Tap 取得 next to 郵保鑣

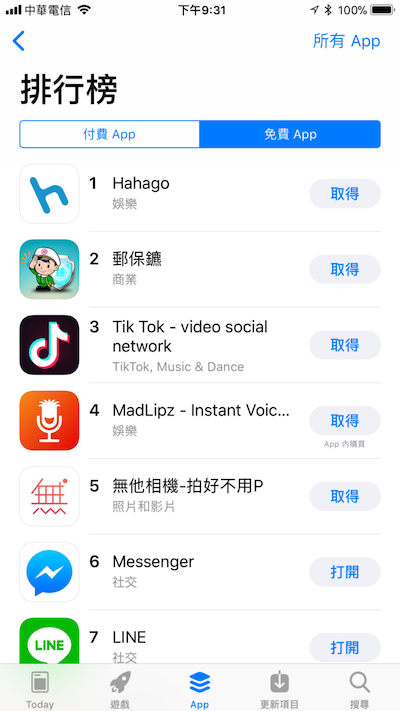(x=345, y=269)
